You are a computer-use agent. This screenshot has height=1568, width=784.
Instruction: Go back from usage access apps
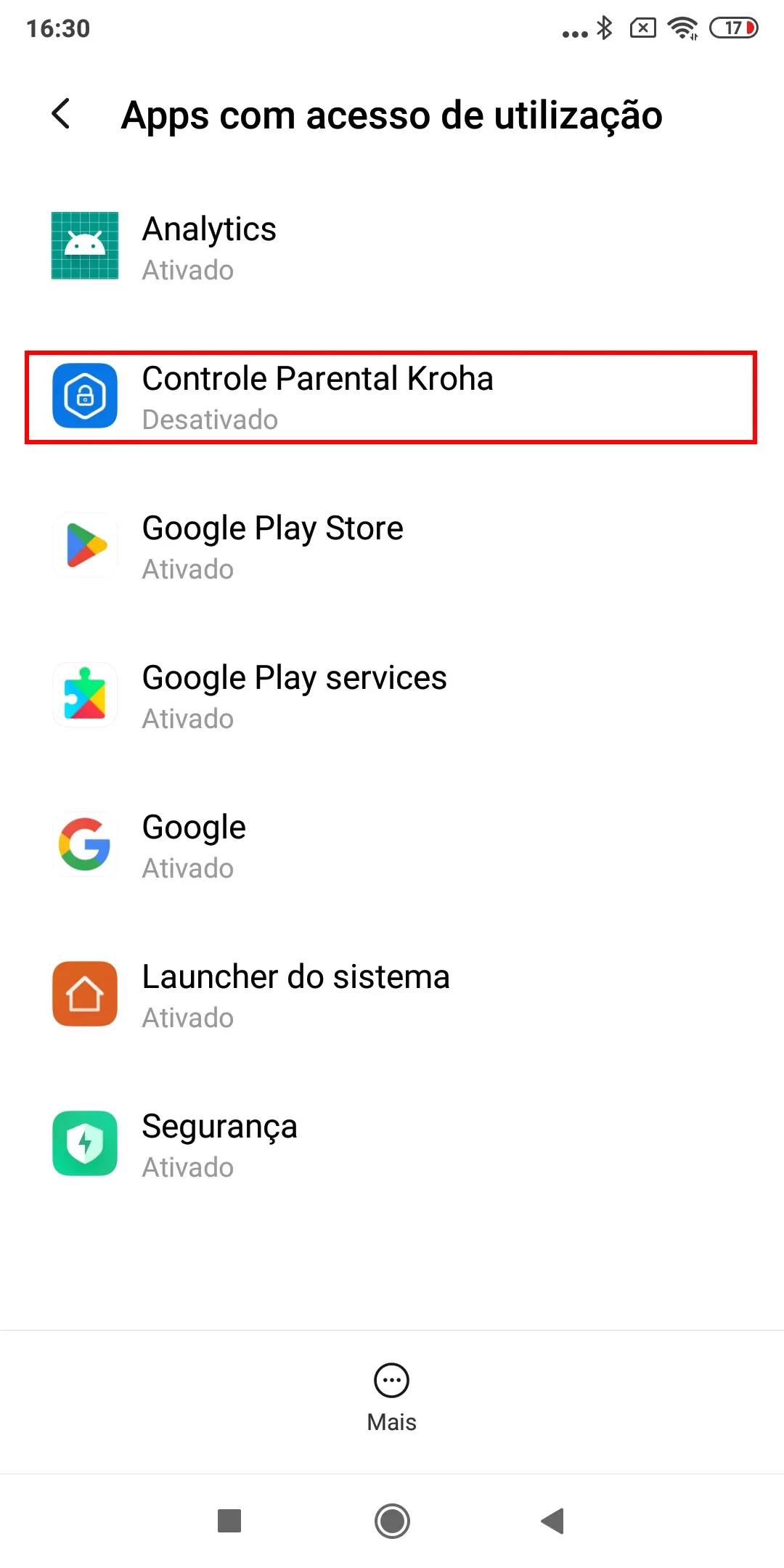tap(62, 114)
